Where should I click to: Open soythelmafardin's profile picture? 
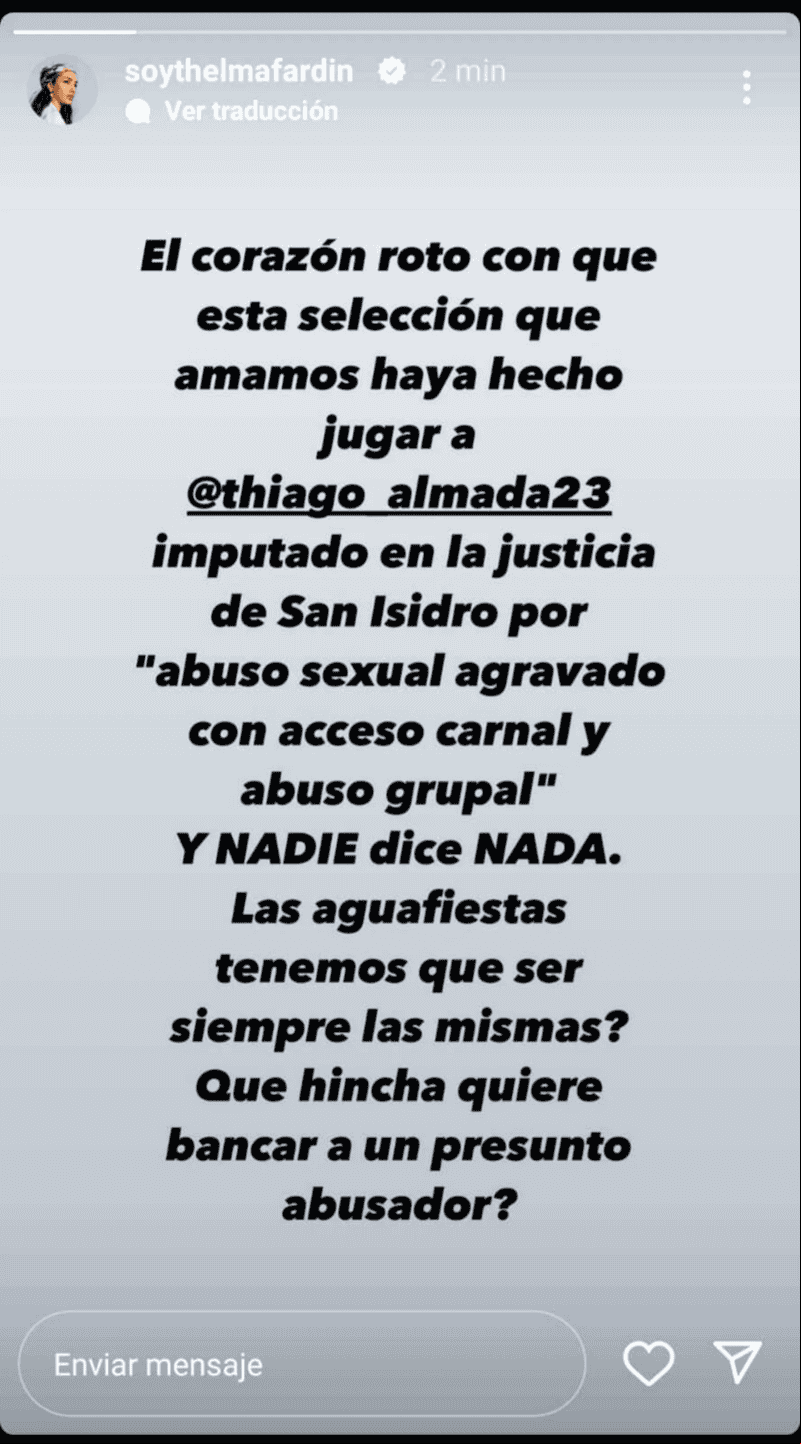coord(62,90)
